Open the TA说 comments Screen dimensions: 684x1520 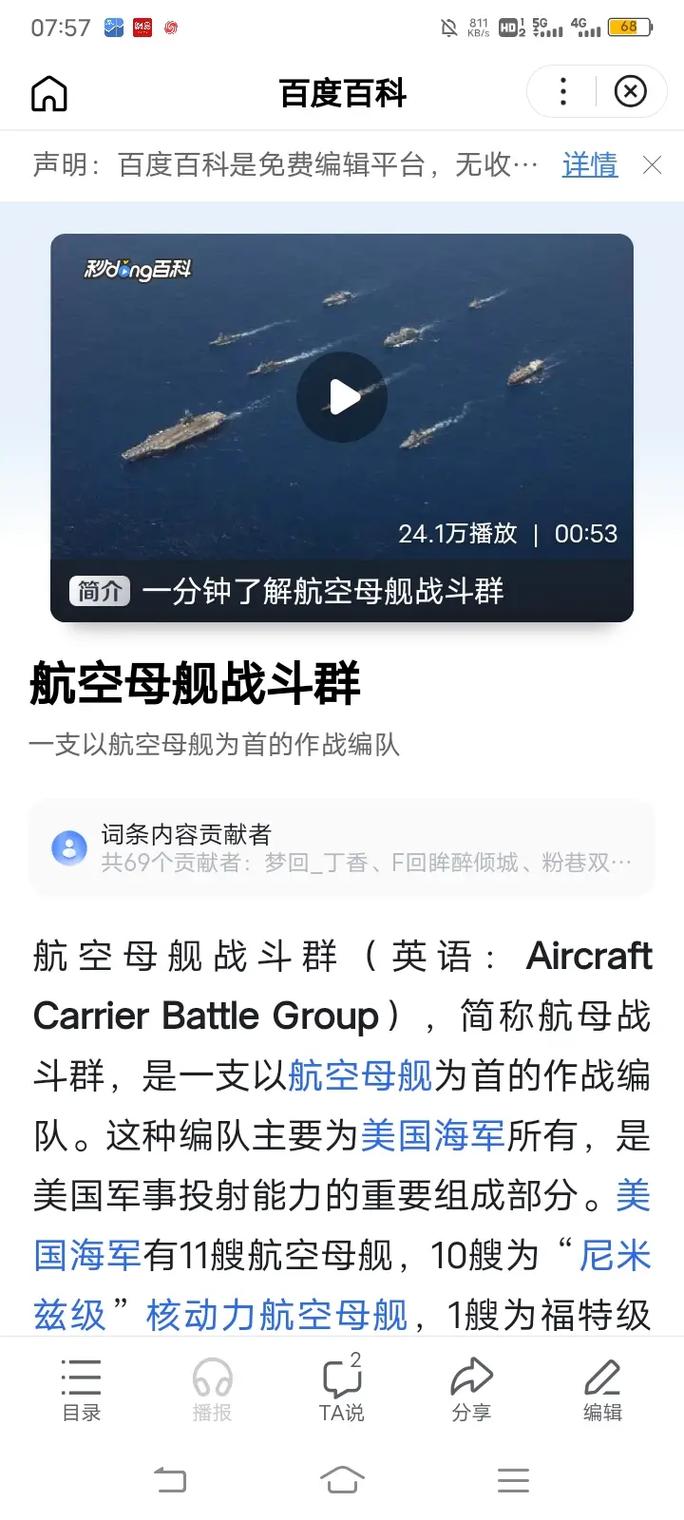(x=342, y=1390)
